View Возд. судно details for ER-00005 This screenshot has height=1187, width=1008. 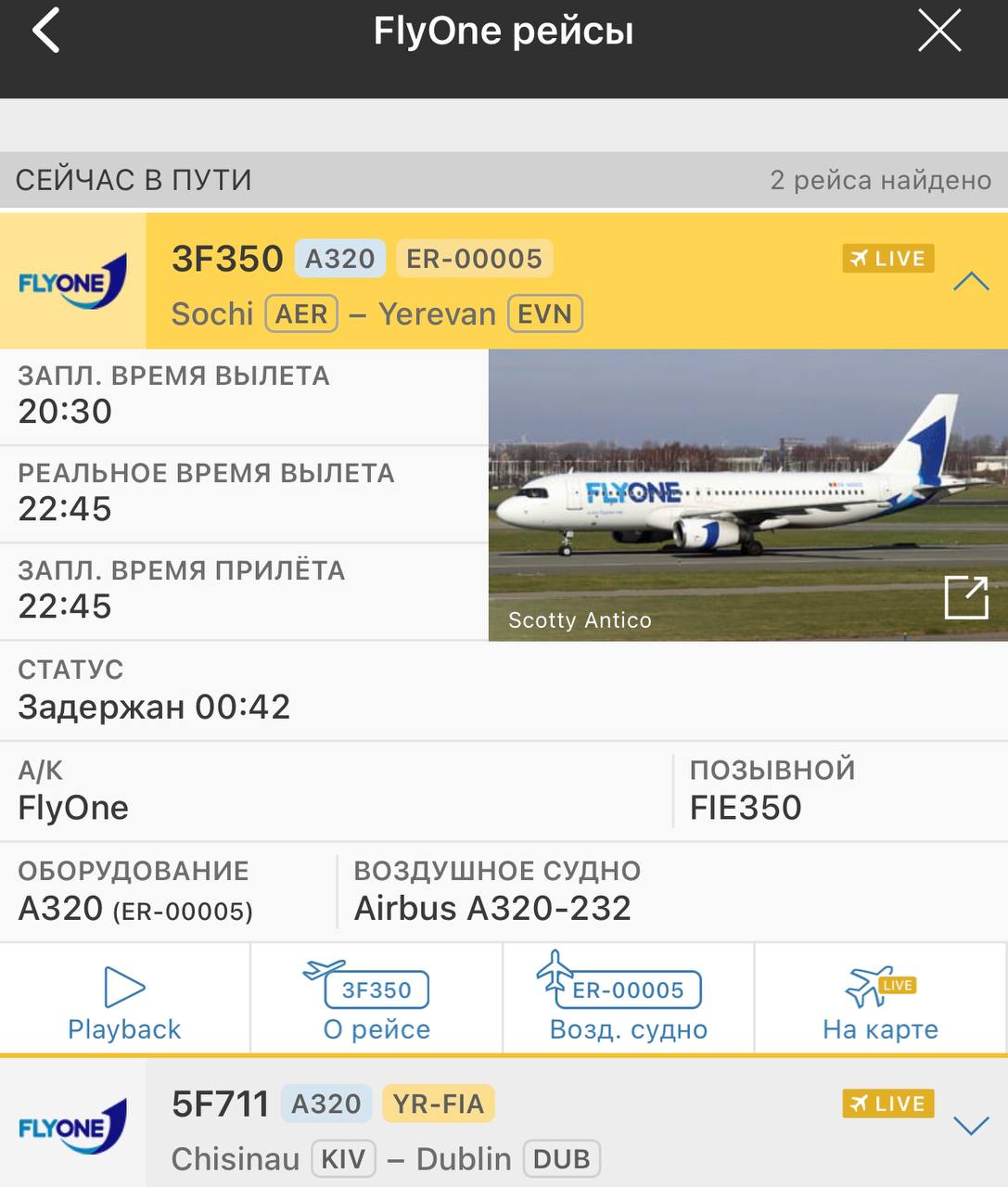pos(629,1002)
